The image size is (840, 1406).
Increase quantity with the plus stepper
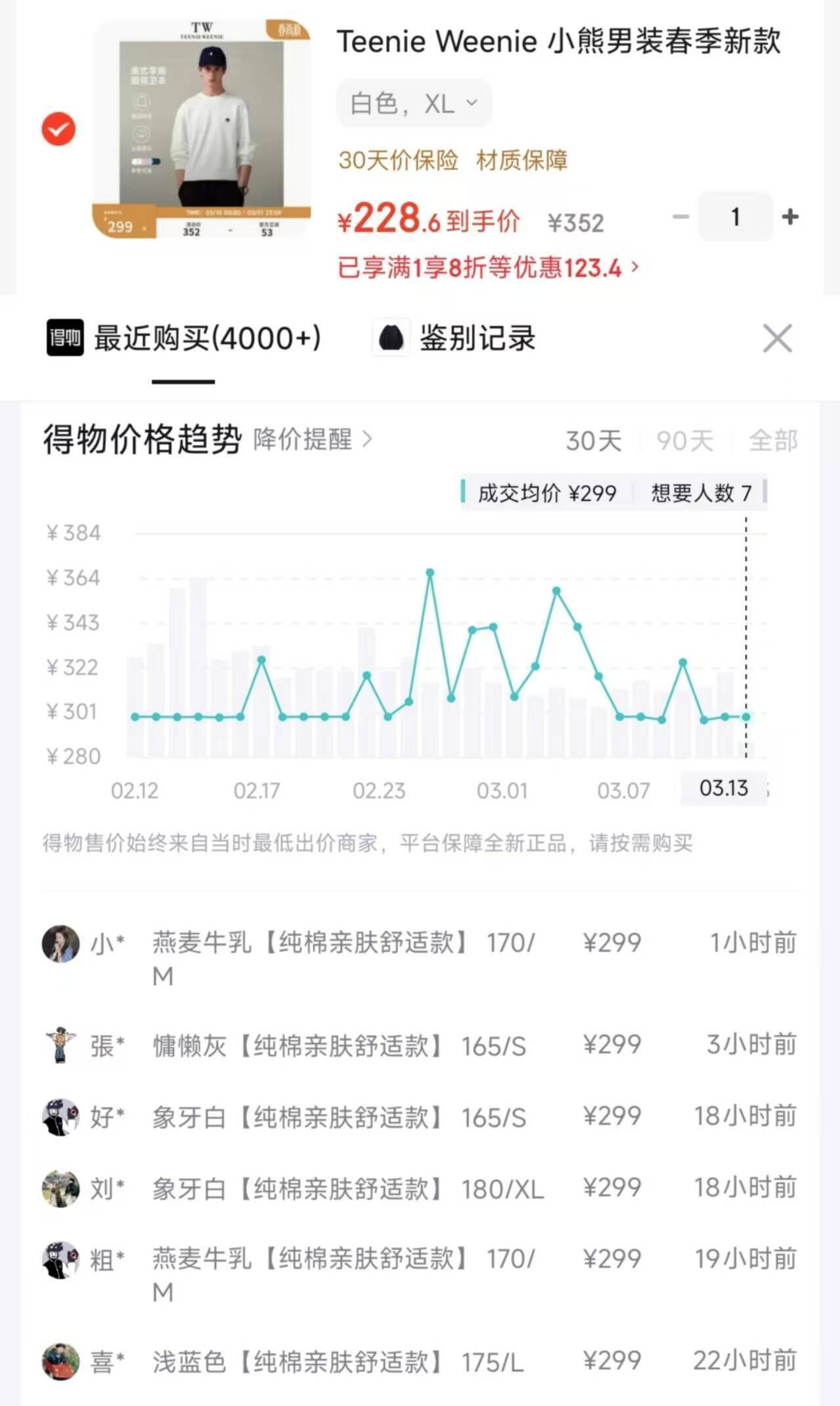tap(790, 217)
